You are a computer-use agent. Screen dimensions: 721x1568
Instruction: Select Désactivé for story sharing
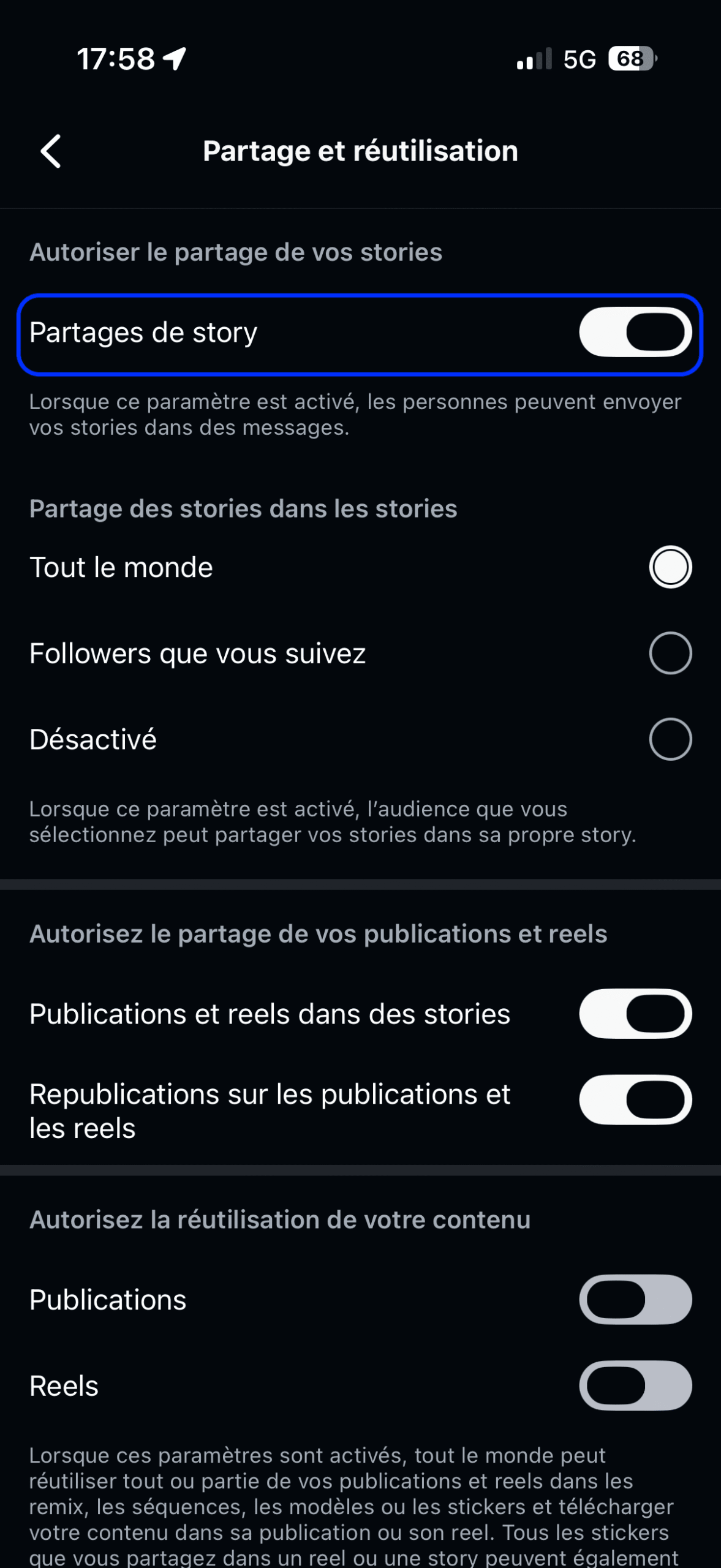pyautogui.click(x=670, y=739)
